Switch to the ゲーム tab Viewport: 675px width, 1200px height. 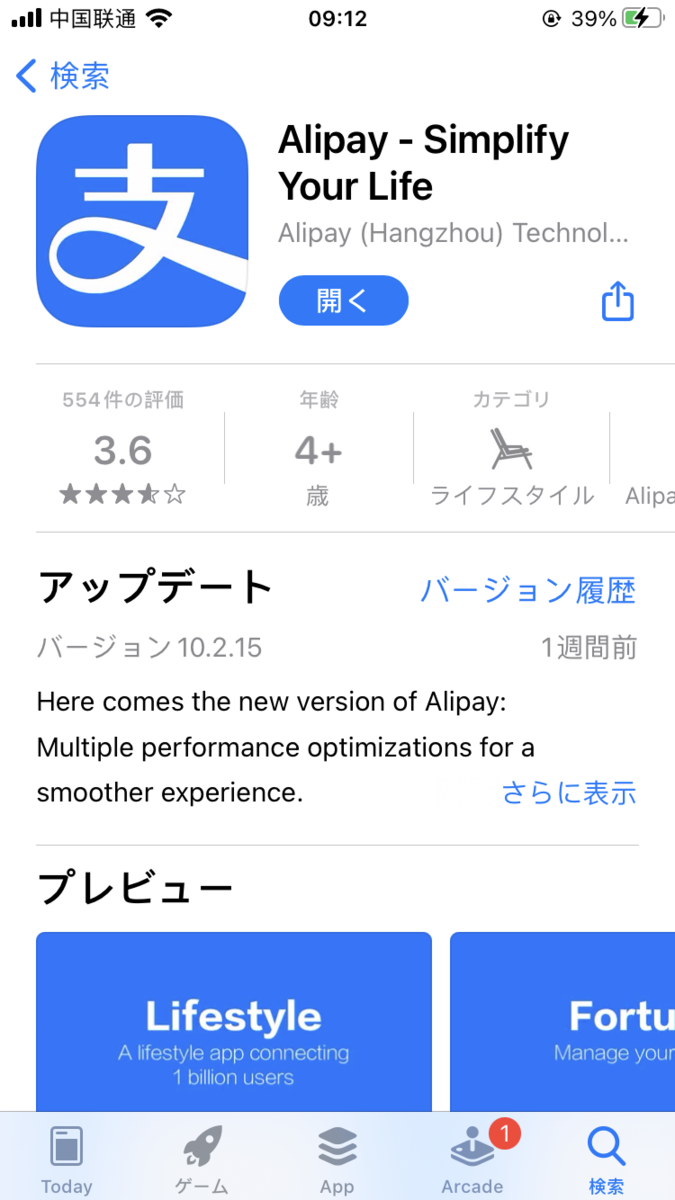click(x=202, y=1159)
